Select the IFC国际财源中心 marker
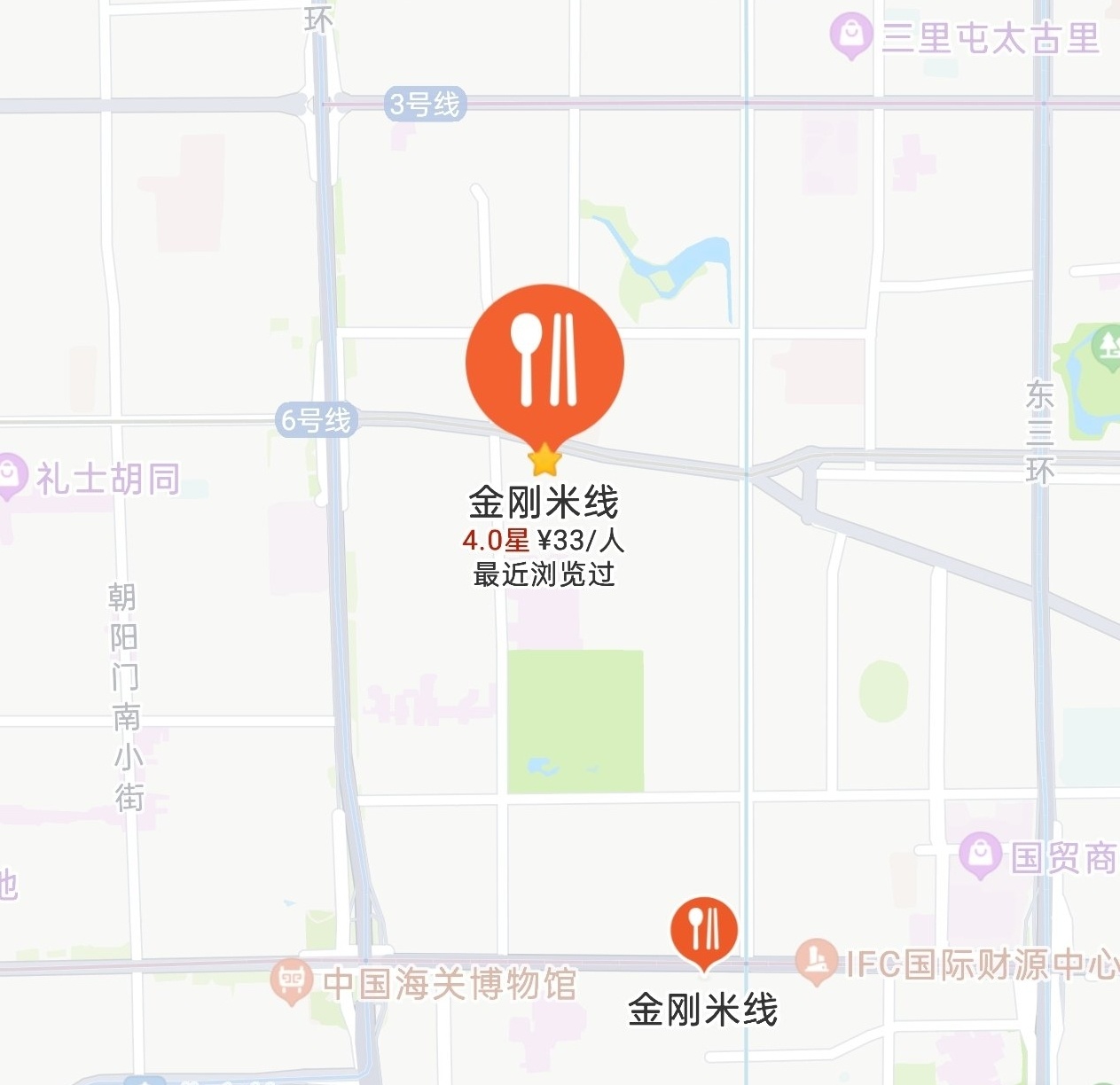1120x1085 pixels. 816,962
